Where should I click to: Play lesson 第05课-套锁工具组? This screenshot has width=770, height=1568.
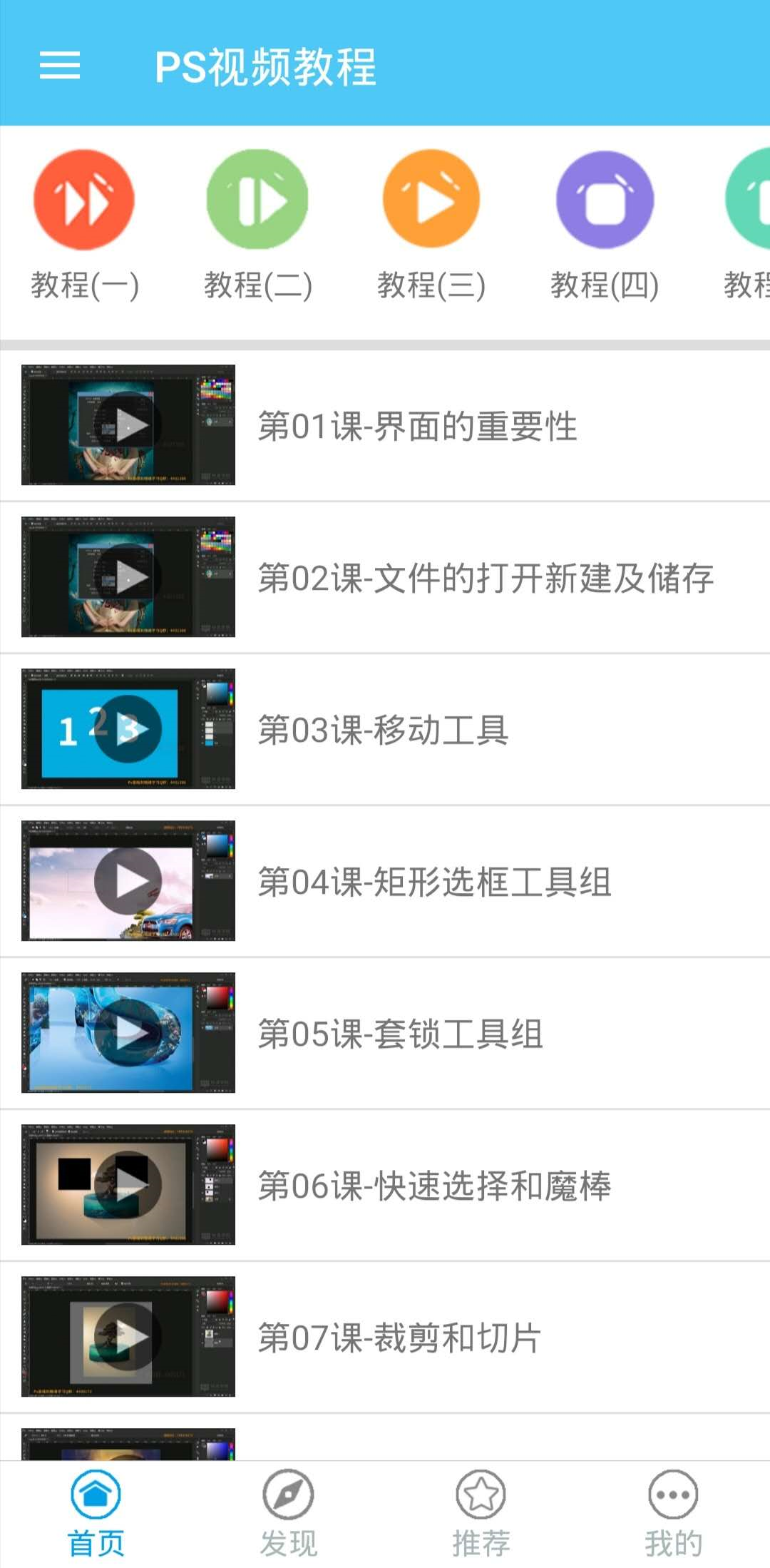[128, 1032]
